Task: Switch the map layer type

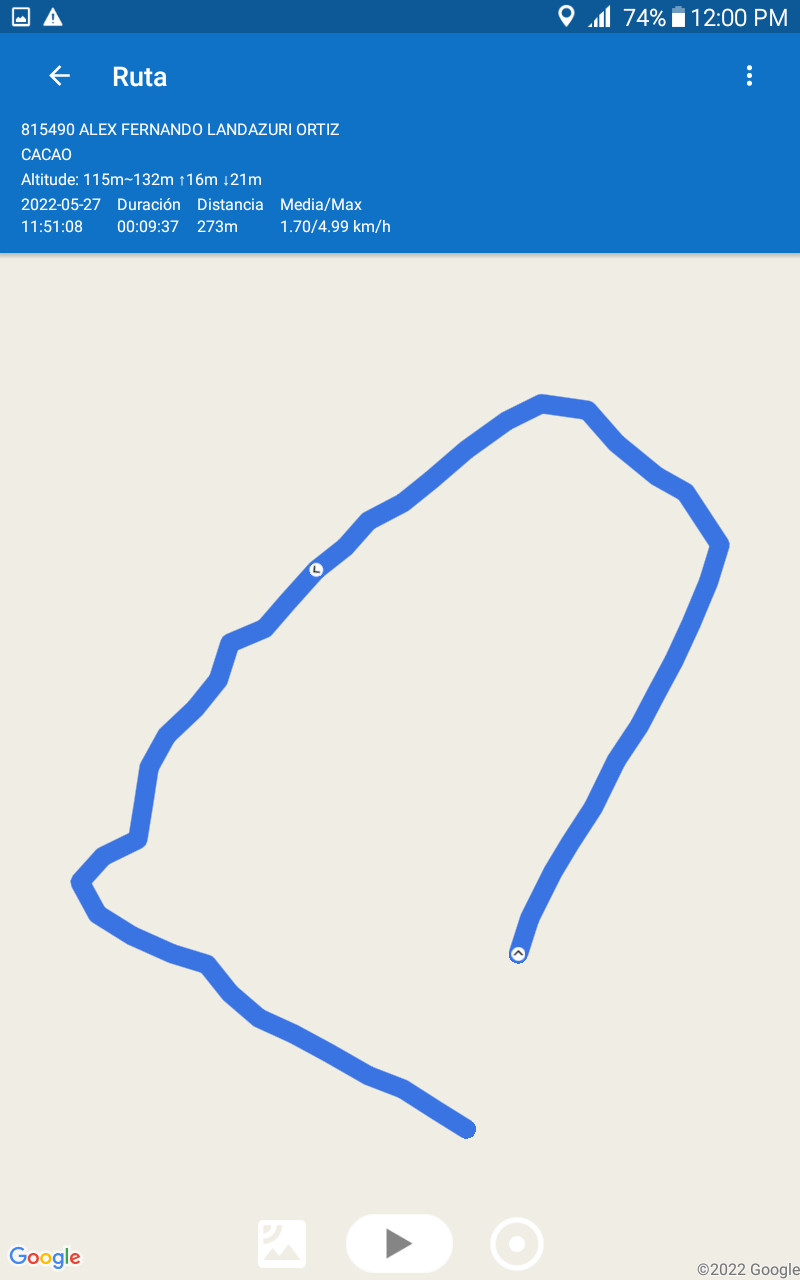Action: [282, 1244]
